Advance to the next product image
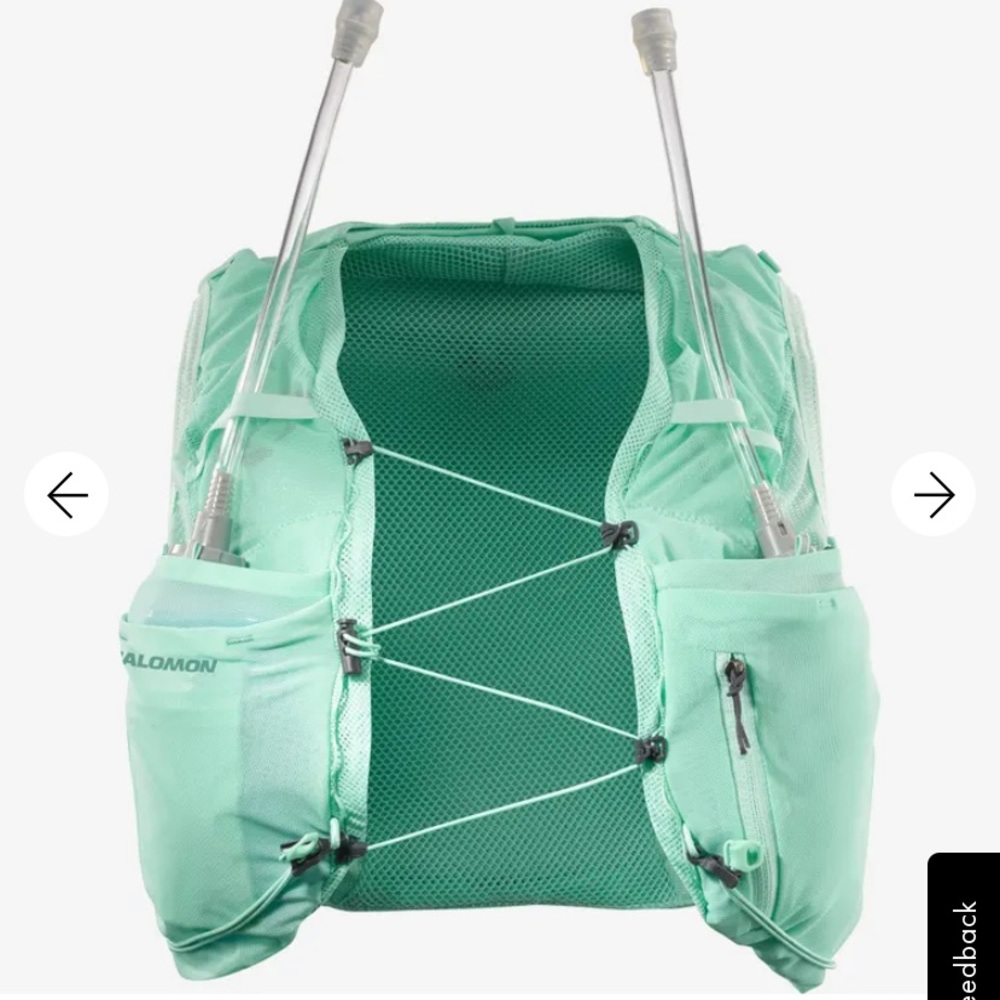The height and width of the screenshot is (1000, 1000). [x=933, y=494]
